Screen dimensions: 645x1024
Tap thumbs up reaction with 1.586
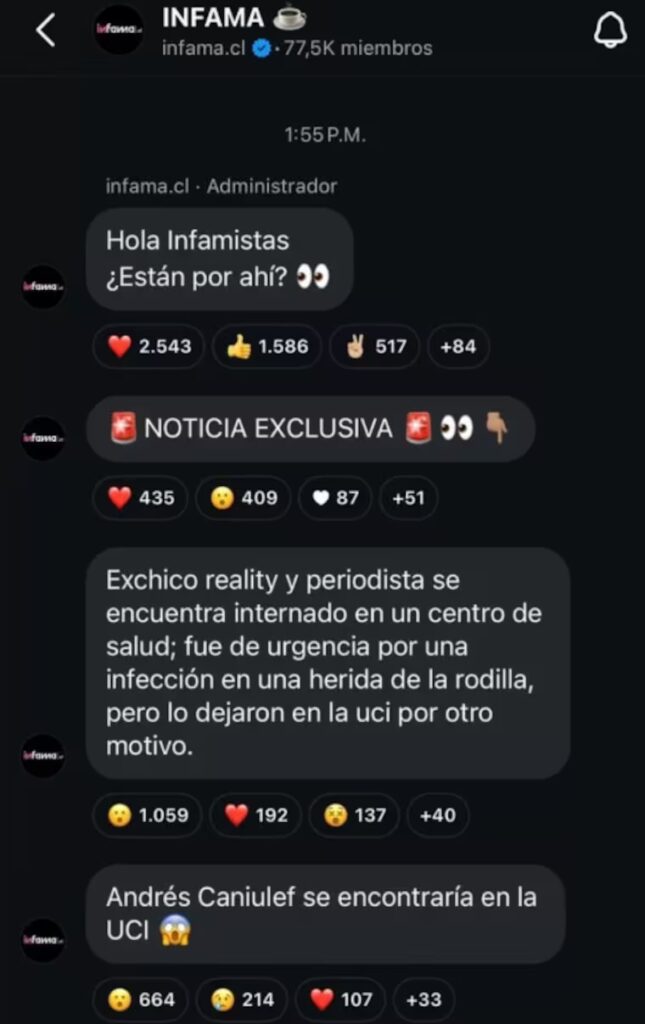[x=267, y=347]
